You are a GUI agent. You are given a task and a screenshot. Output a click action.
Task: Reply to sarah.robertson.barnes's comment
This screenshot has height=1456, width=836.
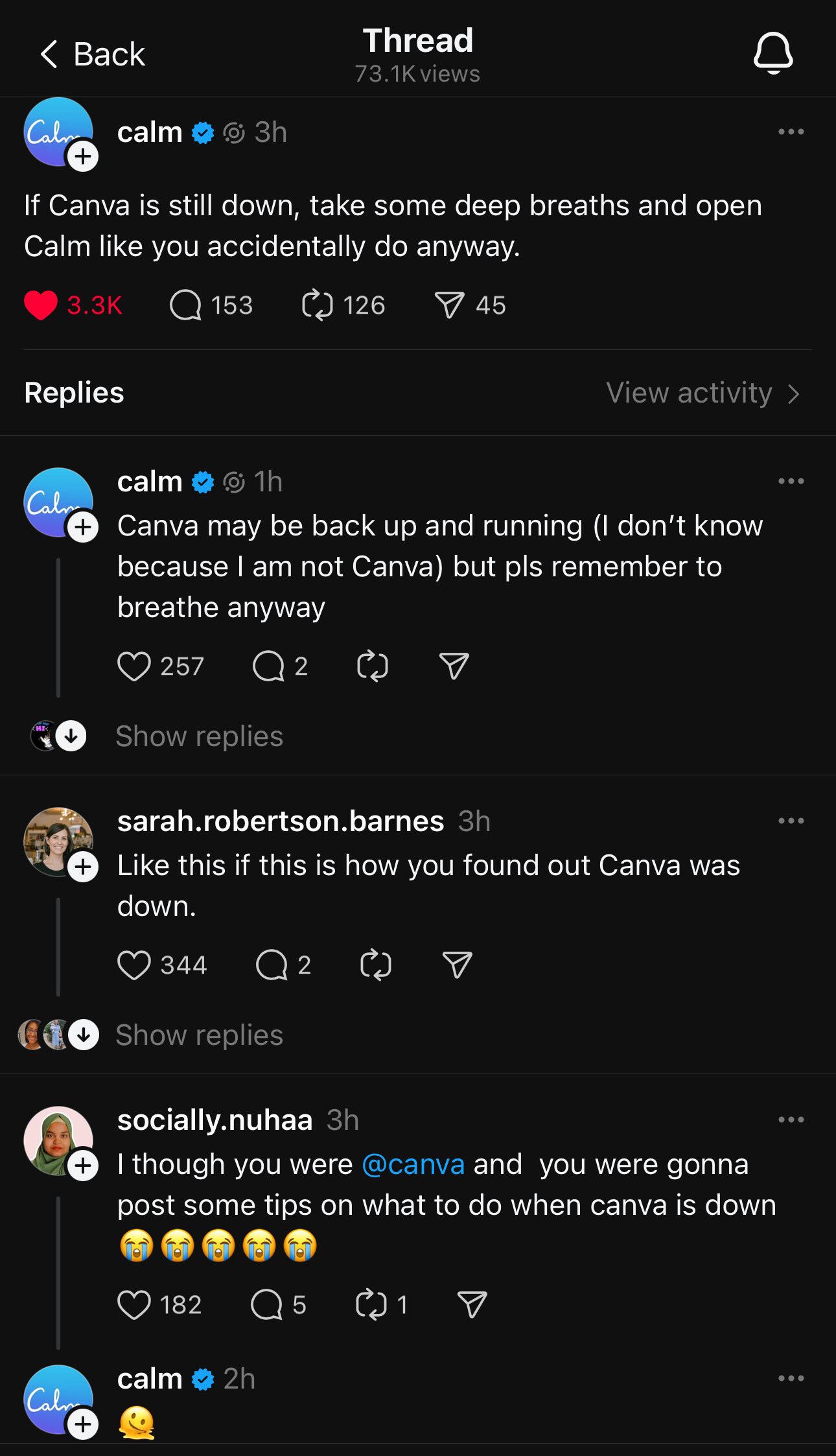tap(272, 965)
